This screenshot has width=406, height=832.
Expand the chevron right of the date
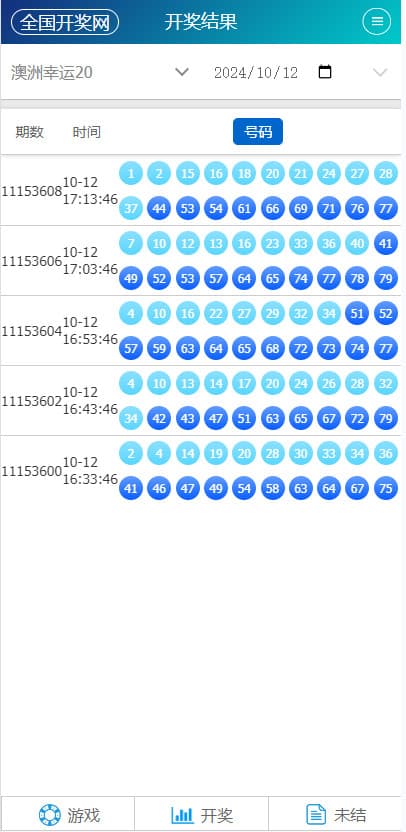coord(381,72)
